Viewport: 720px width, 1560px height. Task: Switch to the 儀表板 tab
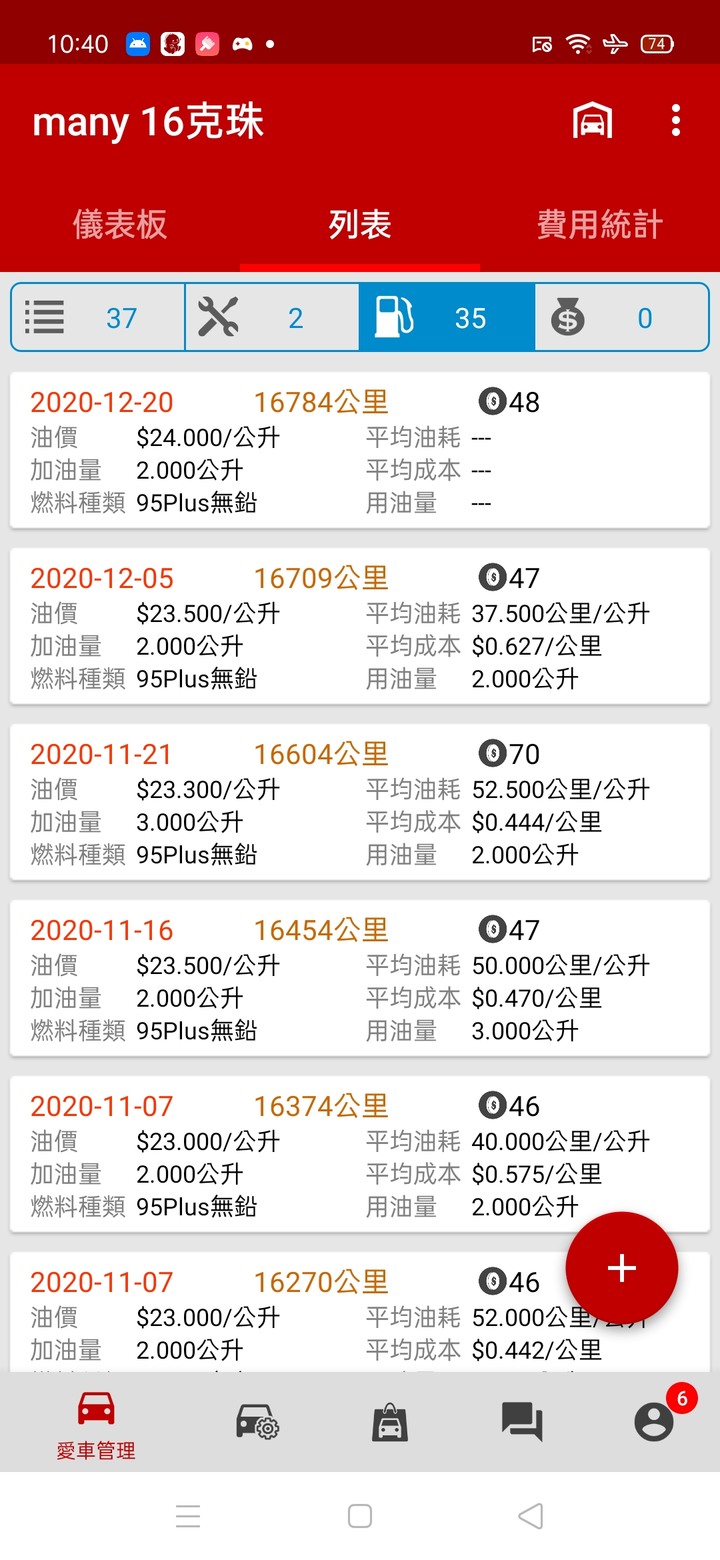click(120, 224)
